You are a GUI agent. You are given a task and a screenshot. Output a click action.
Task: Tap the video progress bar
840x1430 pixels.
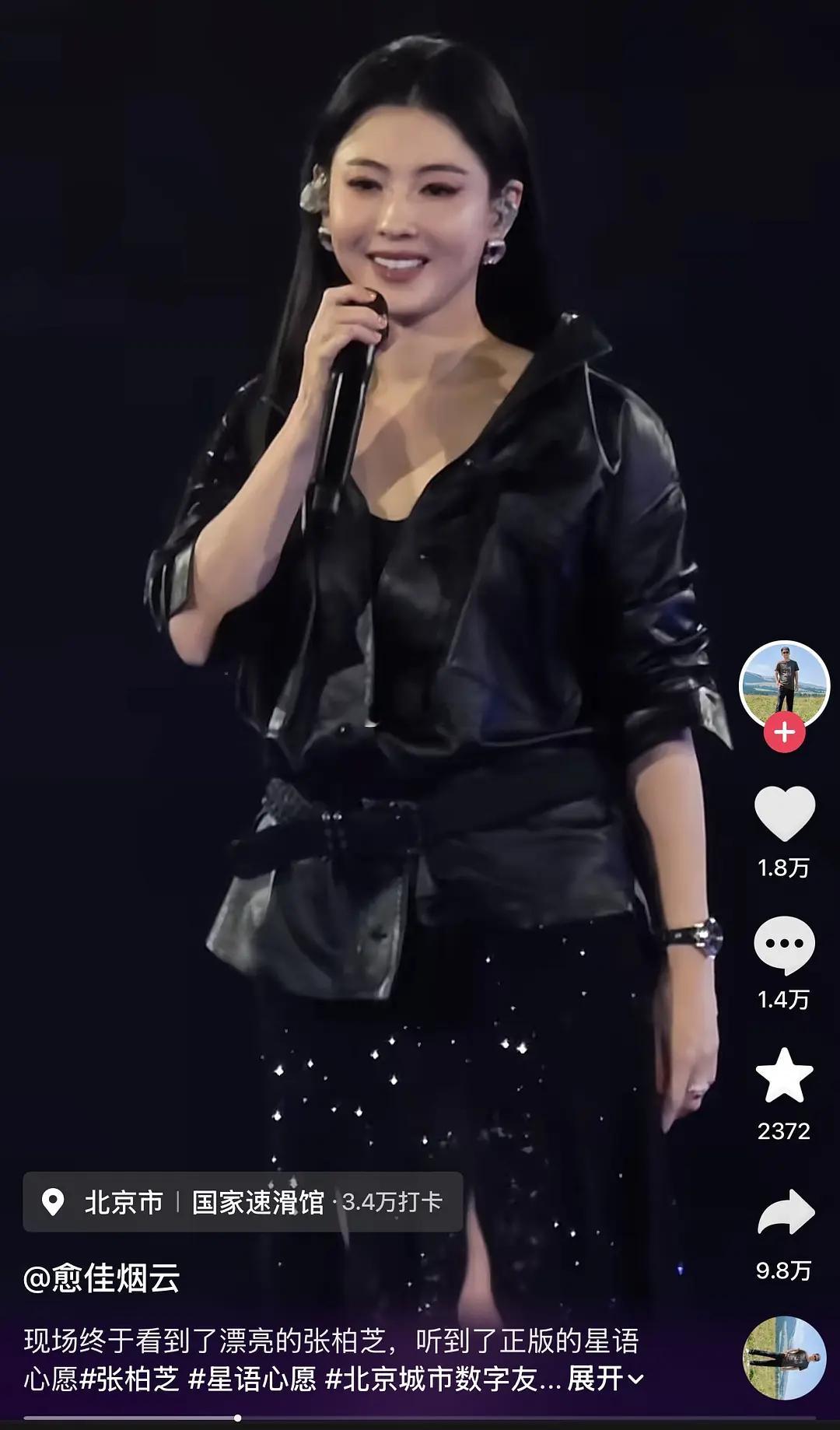tap(420, 1418)
